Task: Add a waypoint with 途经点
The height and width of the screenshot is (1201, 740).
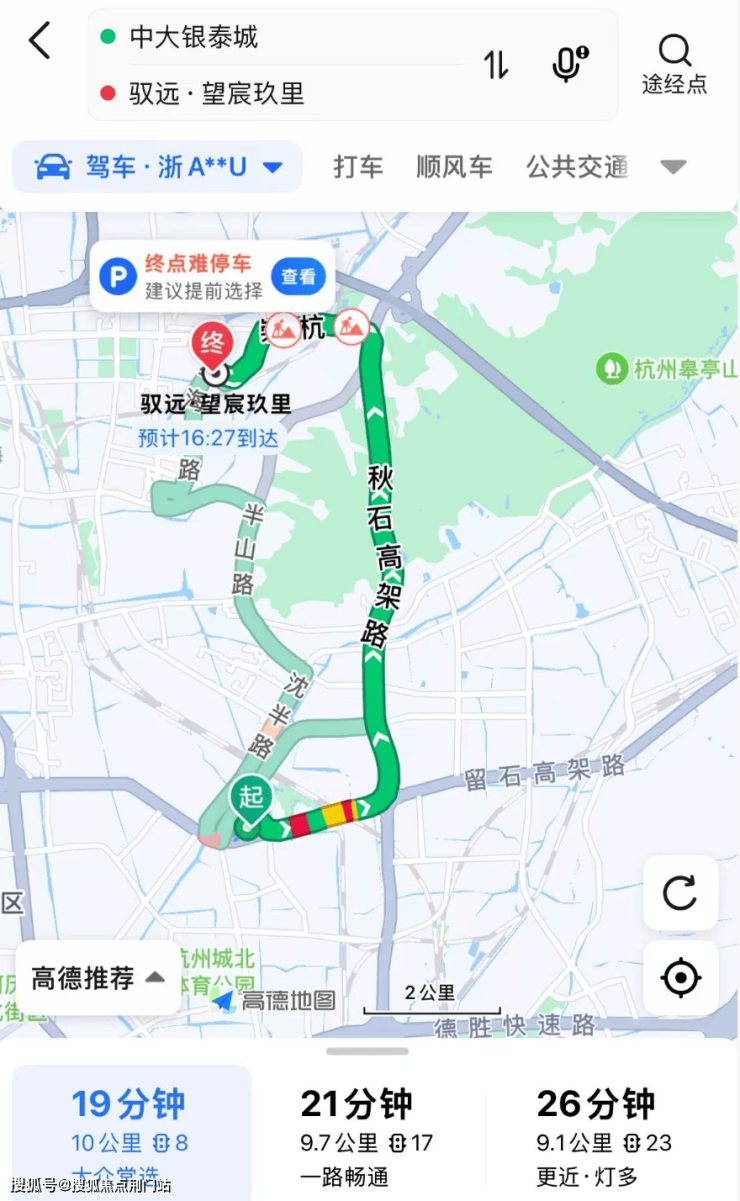Action: pyautogui.click(x=675, y=64)
